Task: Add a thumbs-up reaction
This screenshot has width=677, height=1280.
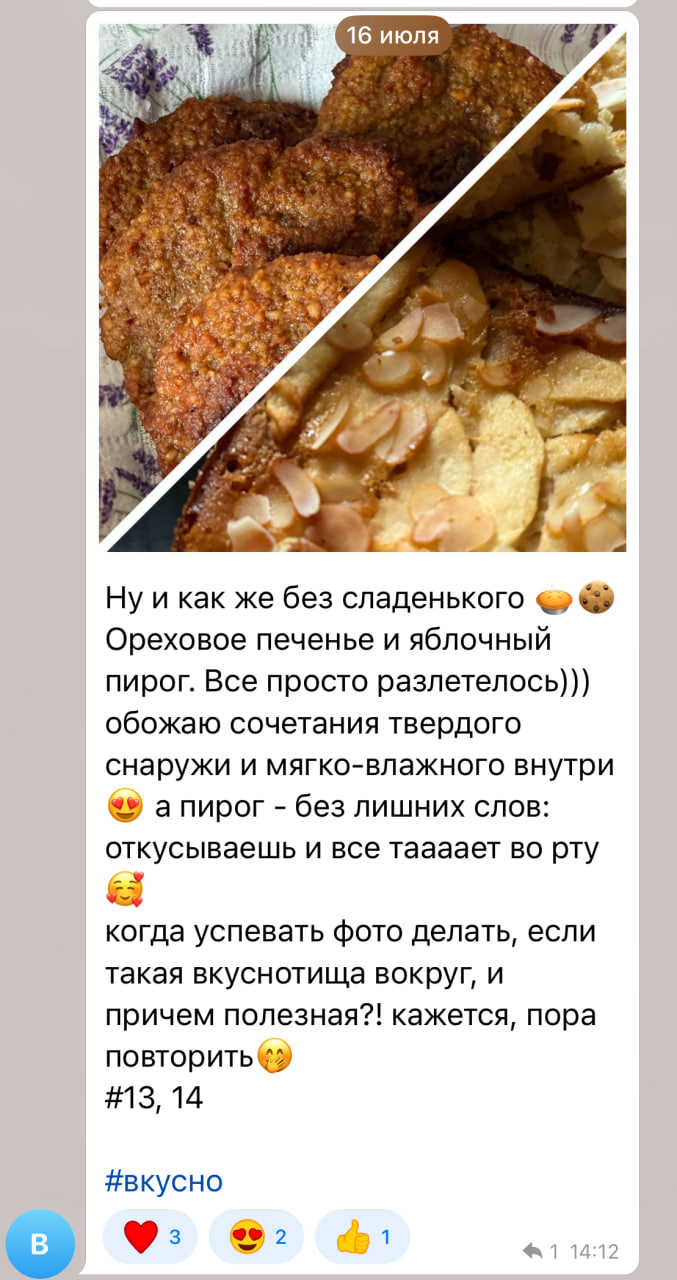Action: pyautogui.click(x=362, y=1237)
